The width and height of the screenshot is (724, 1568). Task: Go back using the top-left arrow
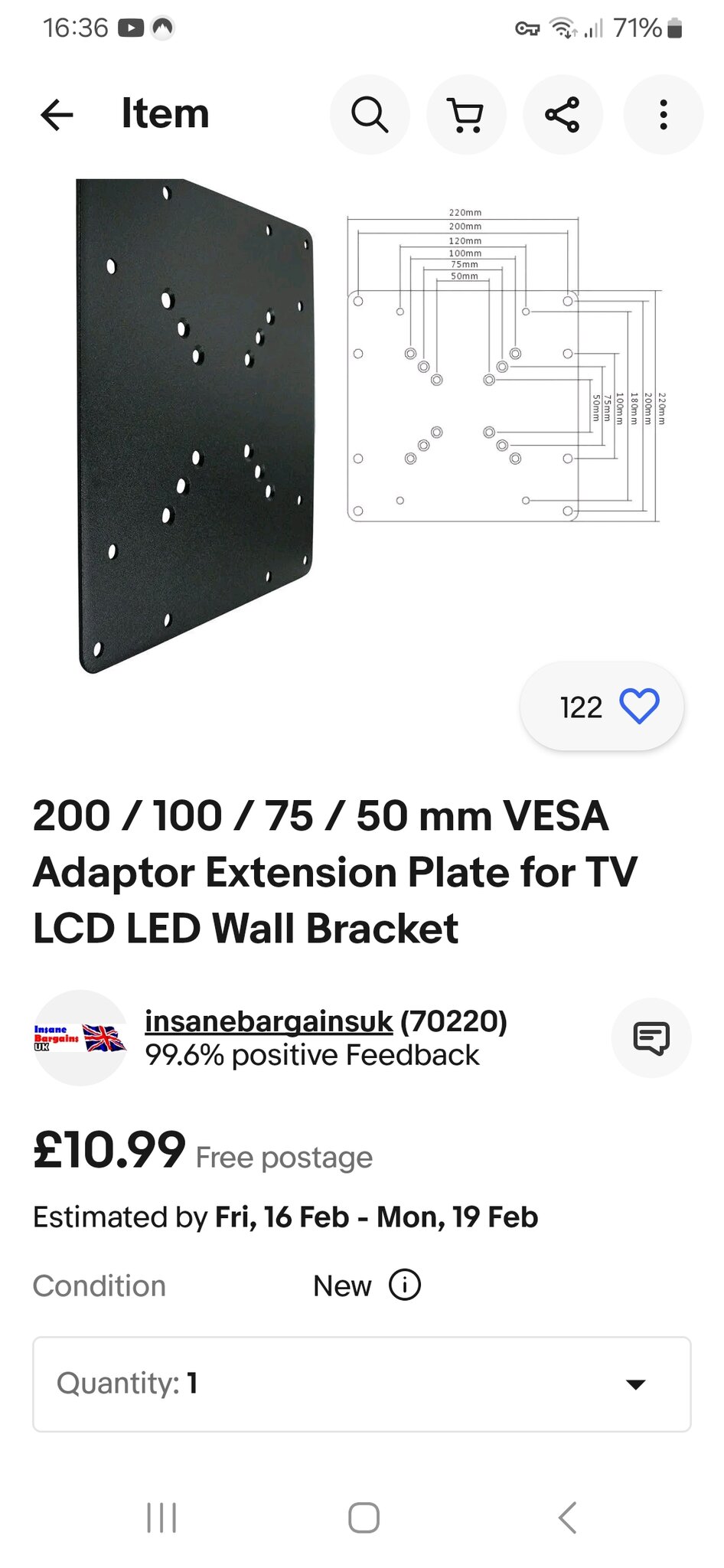[57, 115]
